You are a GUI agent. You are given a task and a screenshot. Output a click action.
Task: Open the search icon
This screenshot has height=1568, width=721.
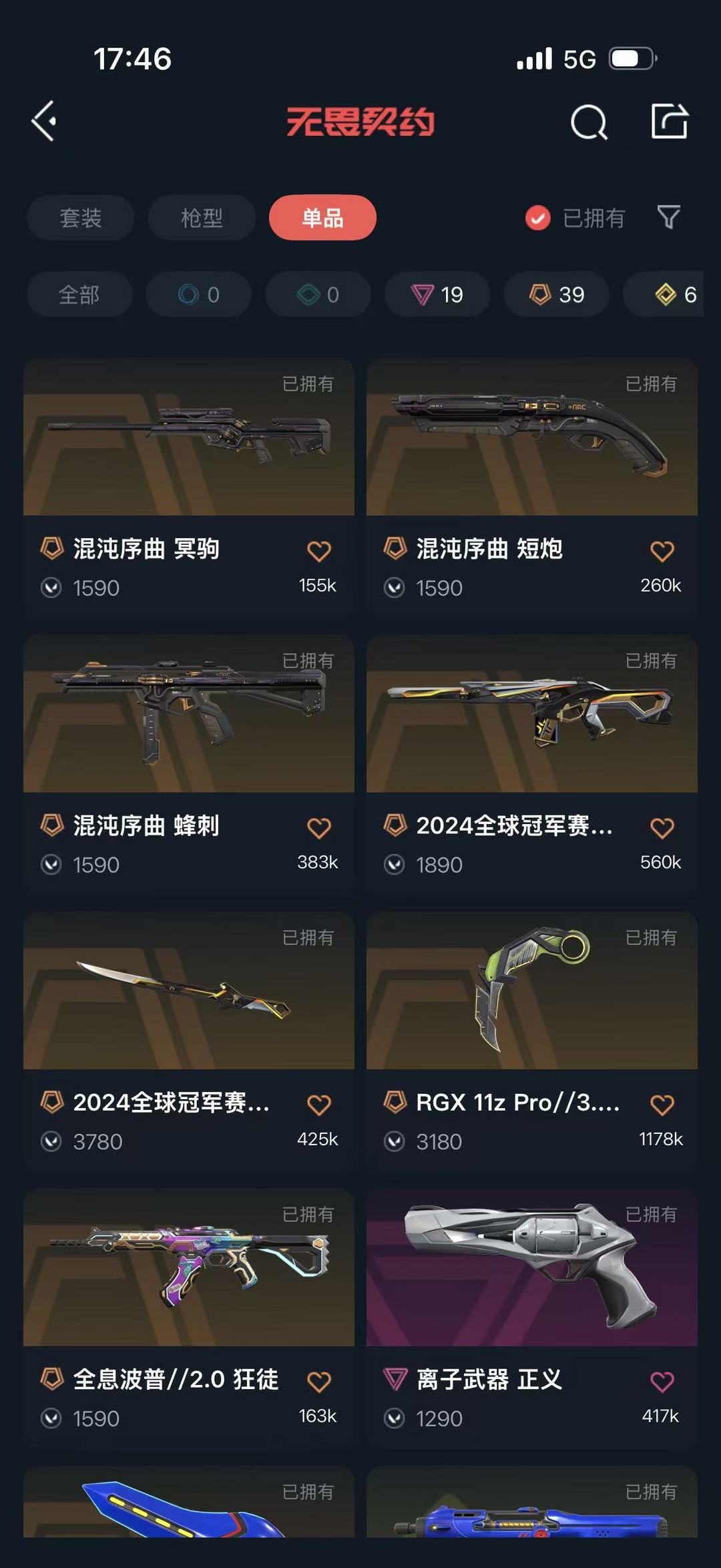point(589,122)
